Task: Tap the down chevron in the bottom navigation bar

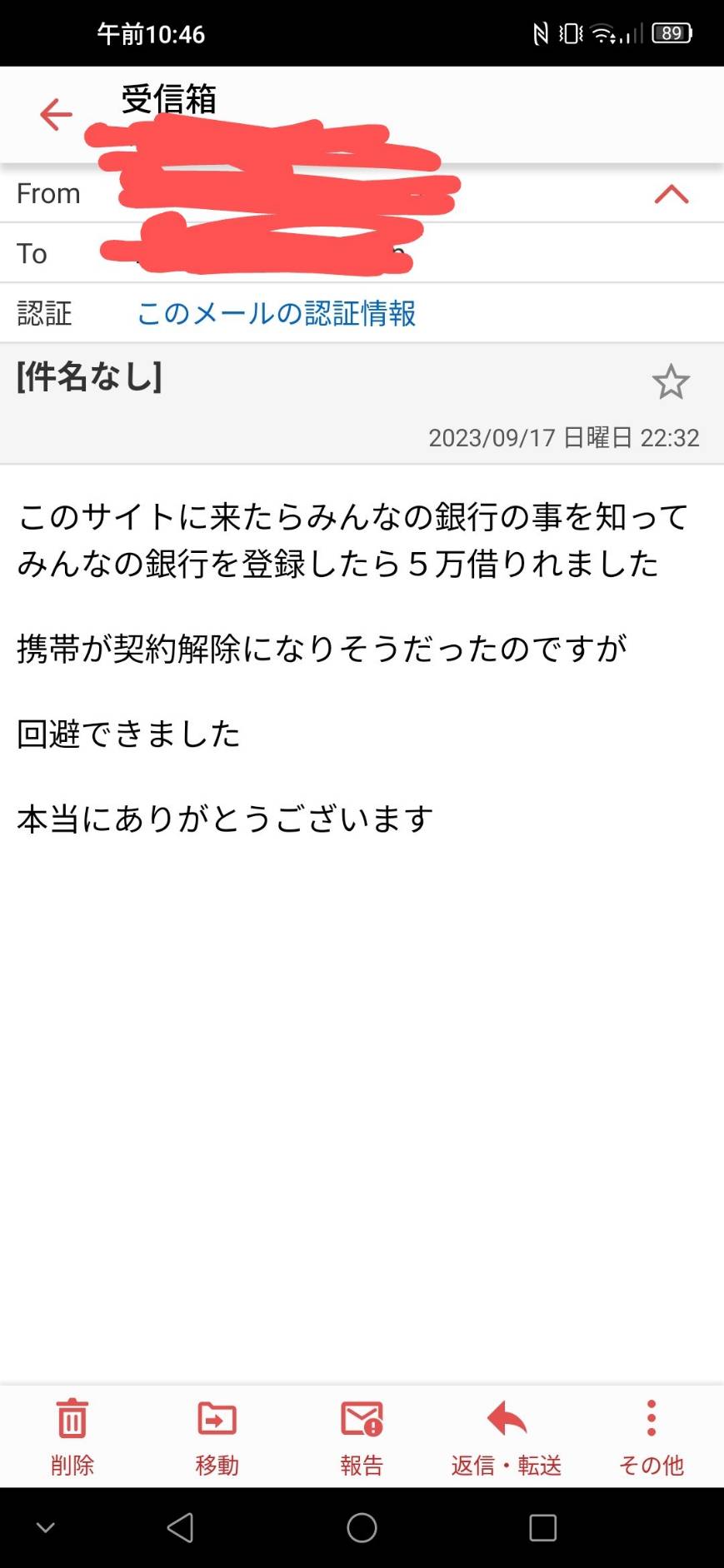Action: [46, 1528]
